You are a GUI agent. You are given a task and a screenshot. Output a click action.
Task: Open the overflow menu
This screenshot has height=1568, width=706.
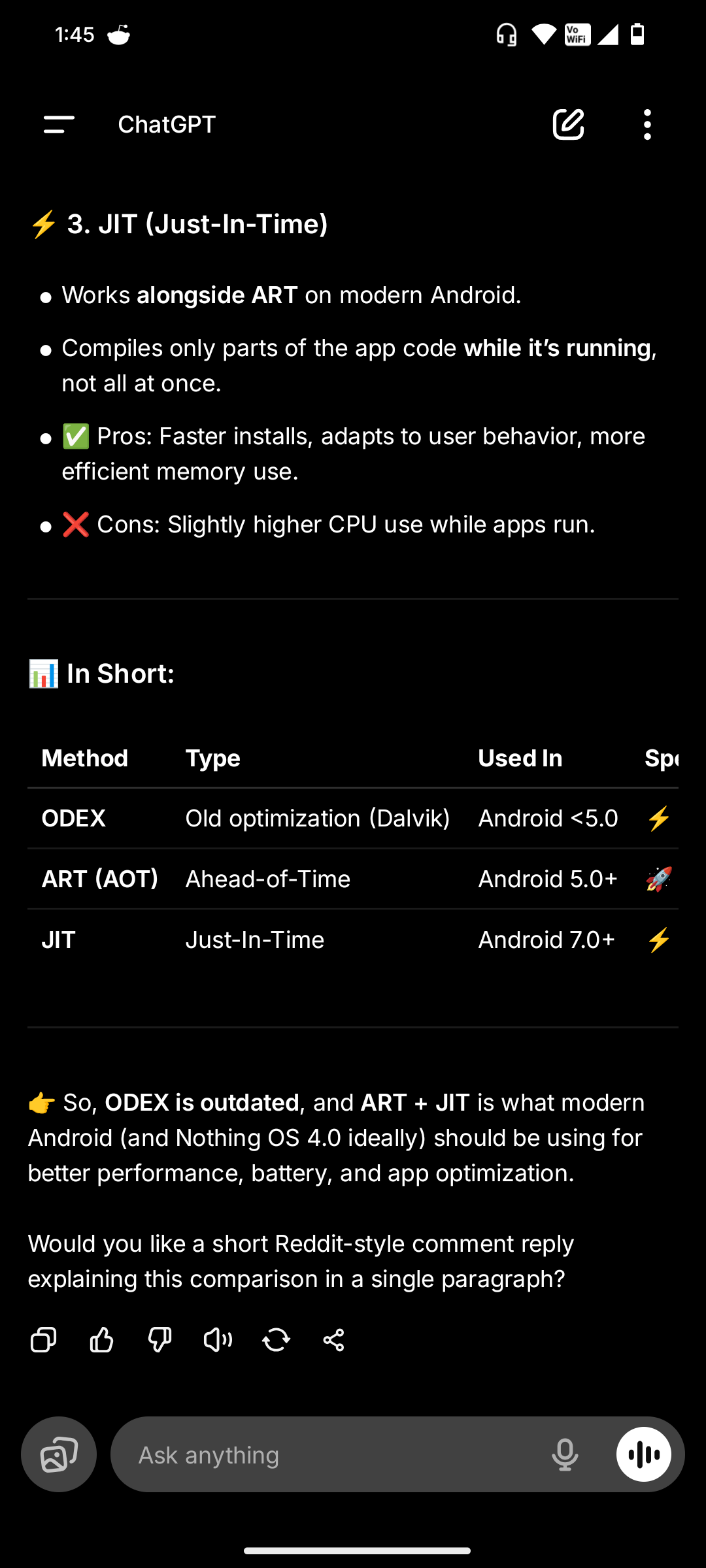pos(647,124)
